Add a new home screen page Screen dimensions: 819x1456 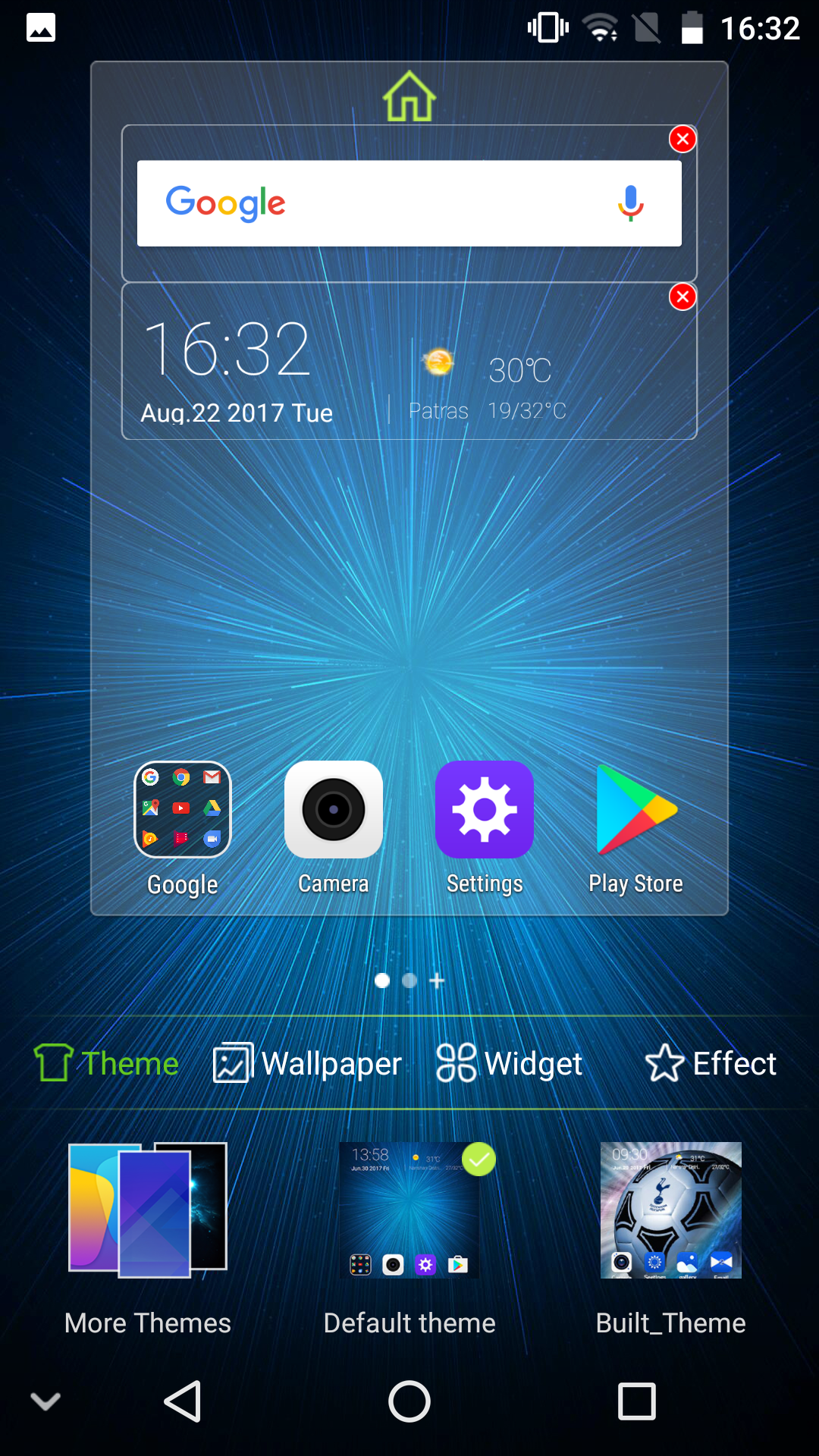tap(437, 981)
